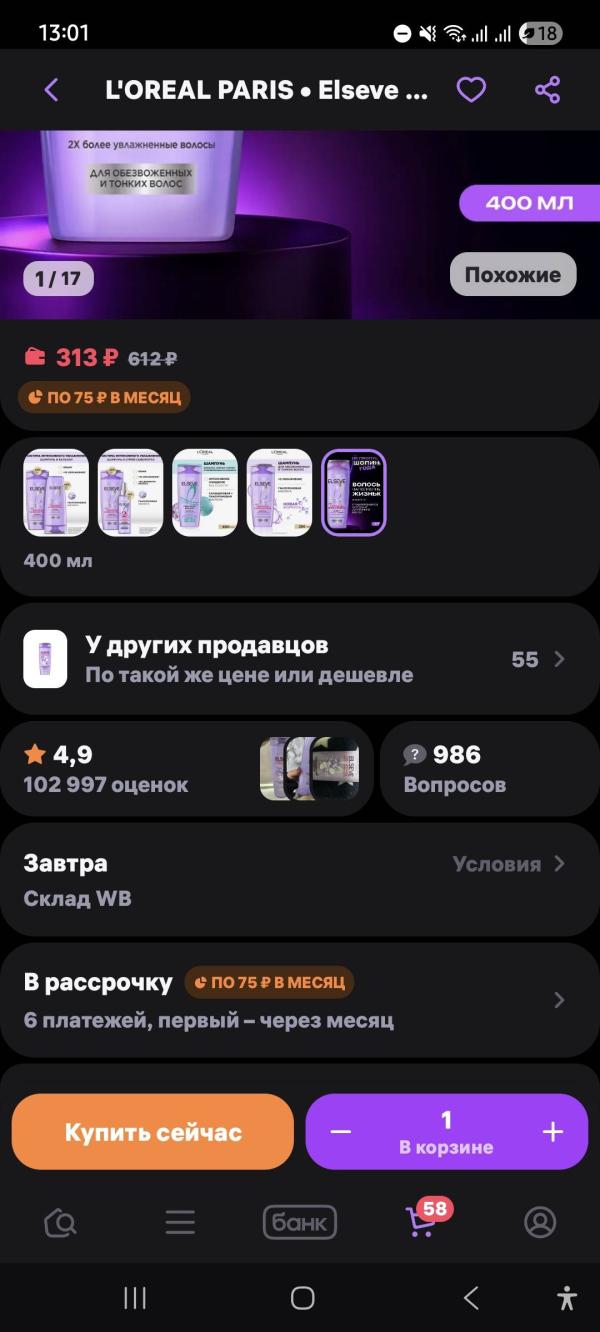Screen dimensions: 600x1332
Task: Select the last variant thumbnail with black background
Action: [353, 493]
